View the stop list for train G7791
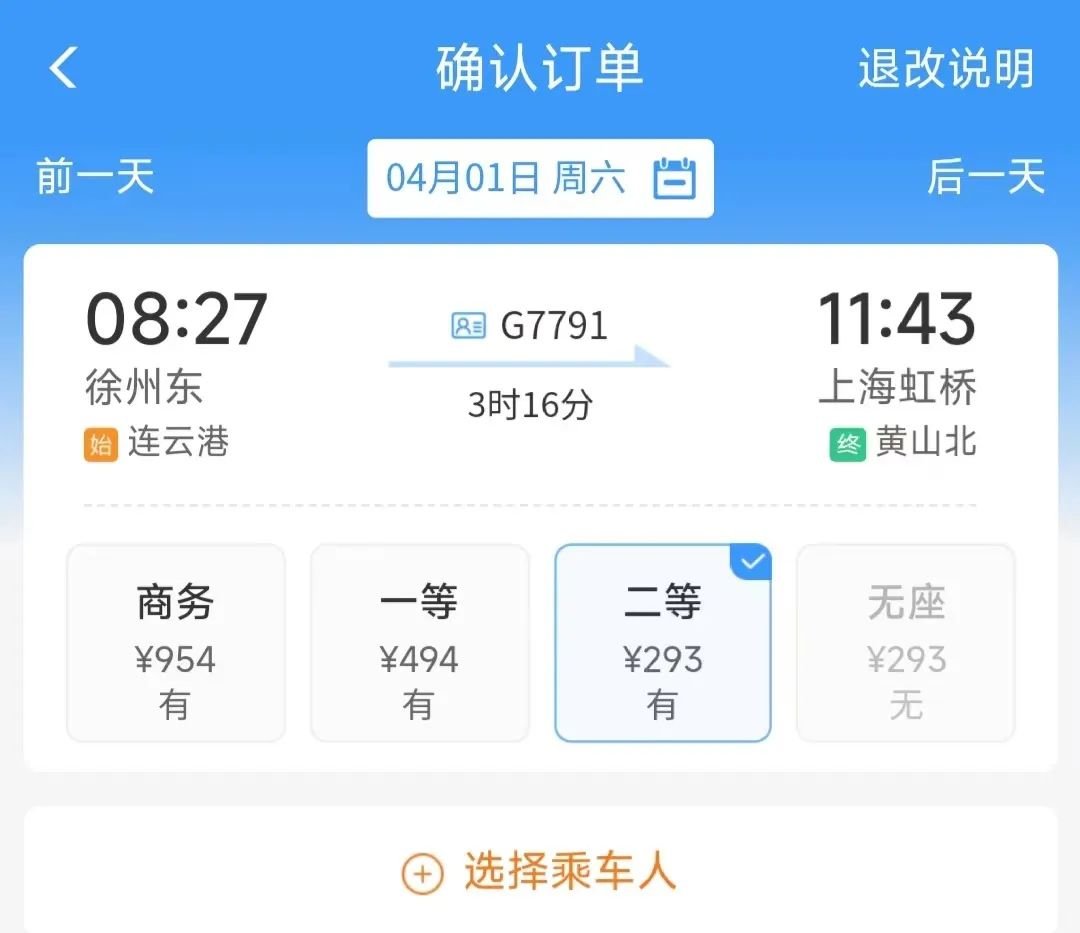The height and width of the screenshot is (933, 1080). tap(530, 327)
